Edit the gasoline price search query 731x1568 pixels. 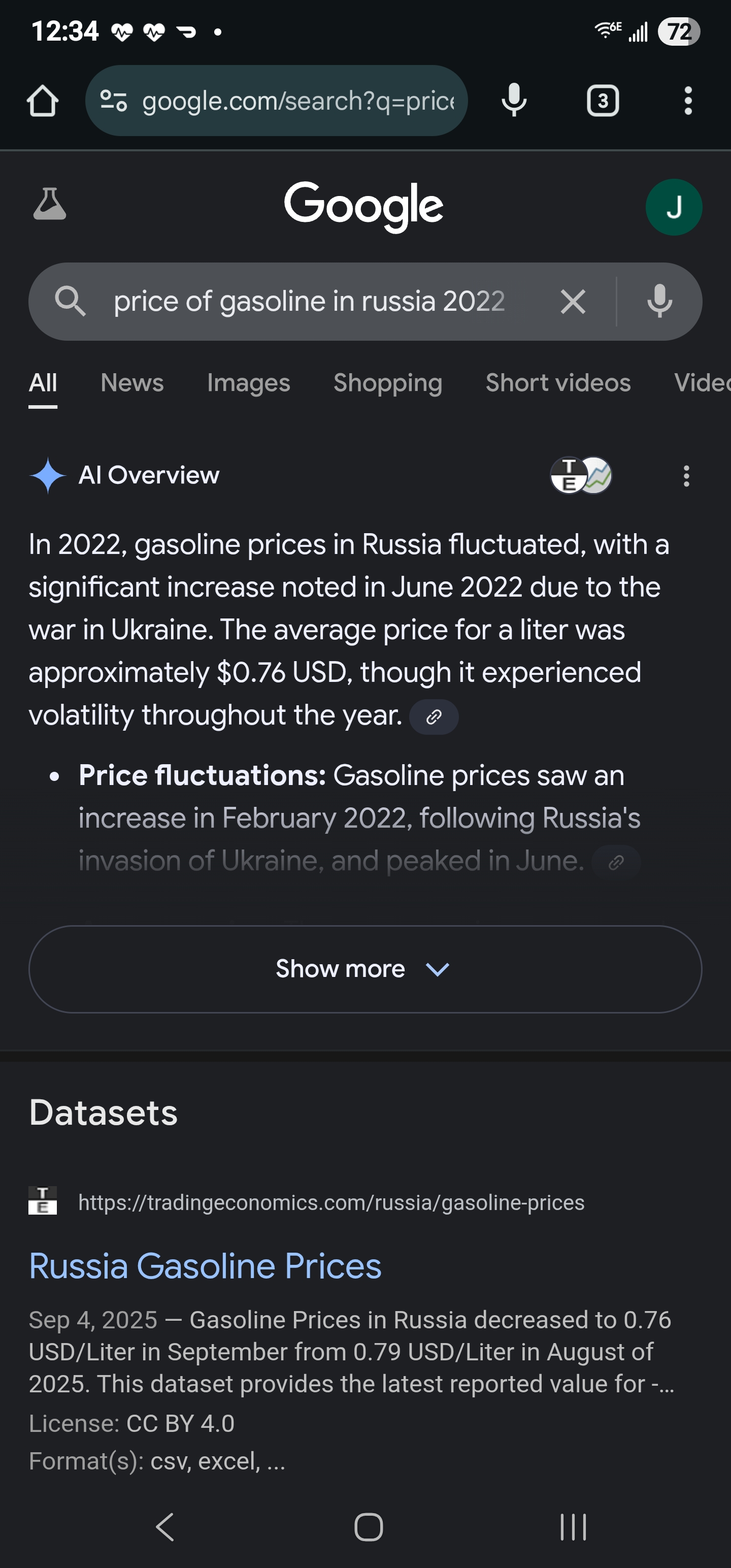click(309, 302)
